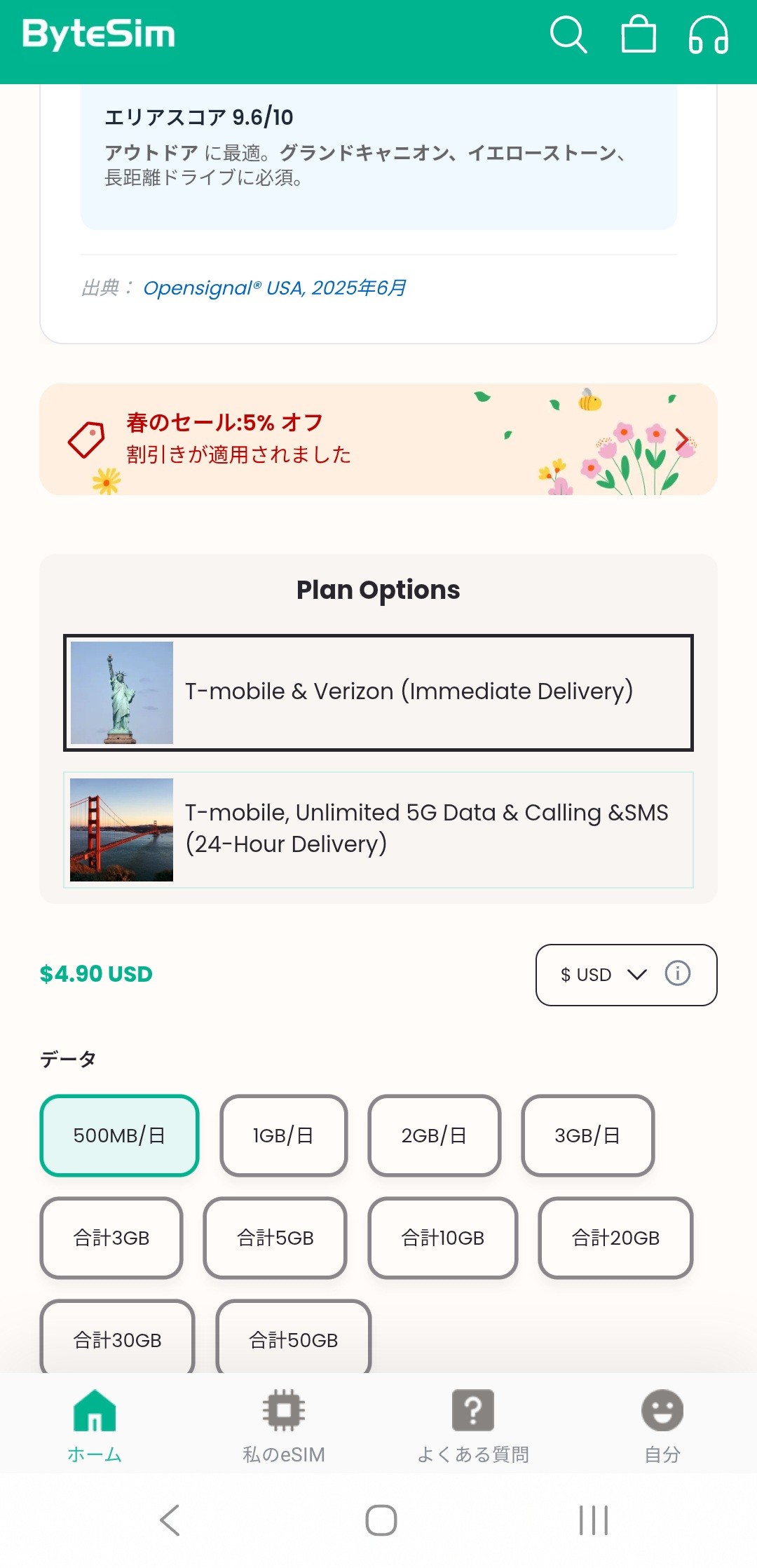Expand the spring sale banner via its chevron

coord(683,438)
